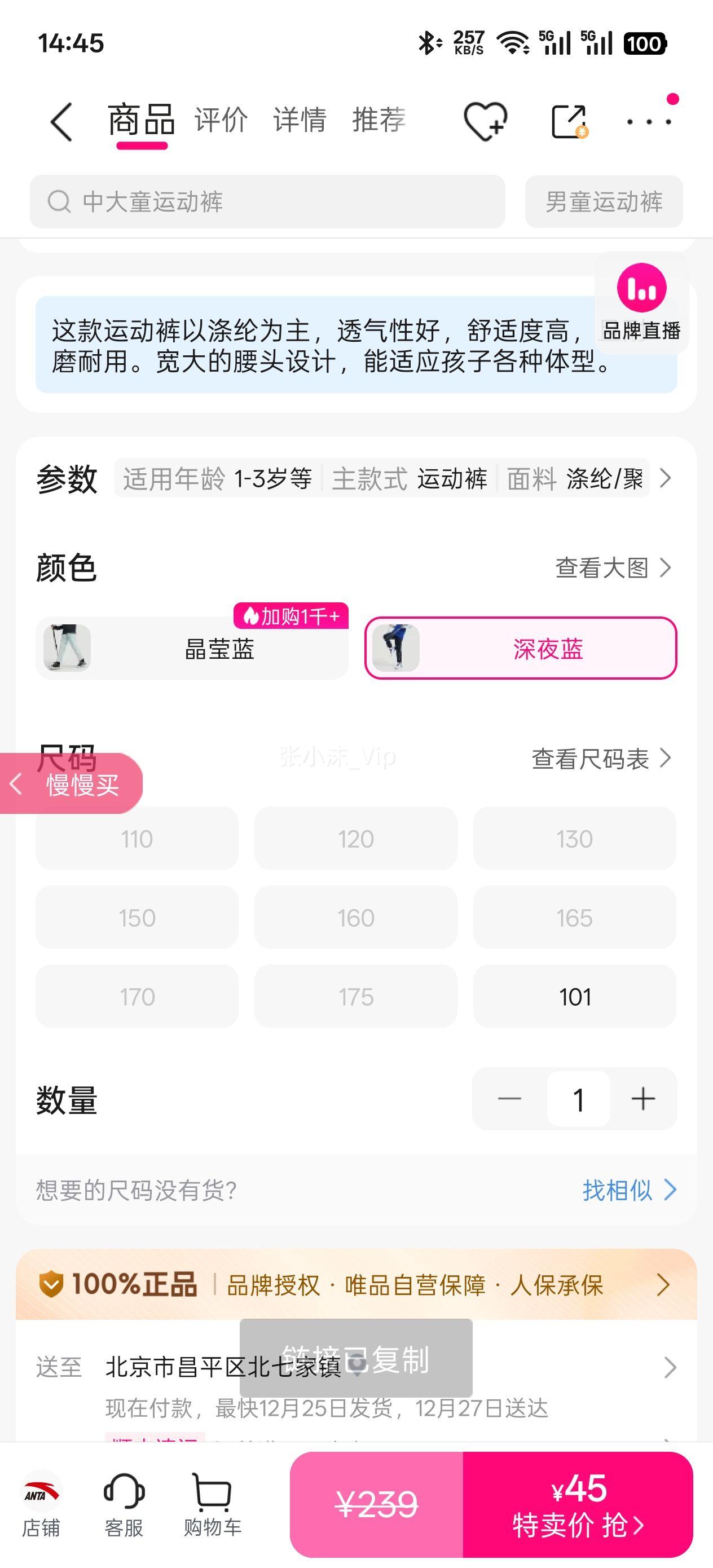Image resolution: width=713 pixels, height=1568 pixels.
Task: Contact 客服 customer service
Action: point(125,1504)
